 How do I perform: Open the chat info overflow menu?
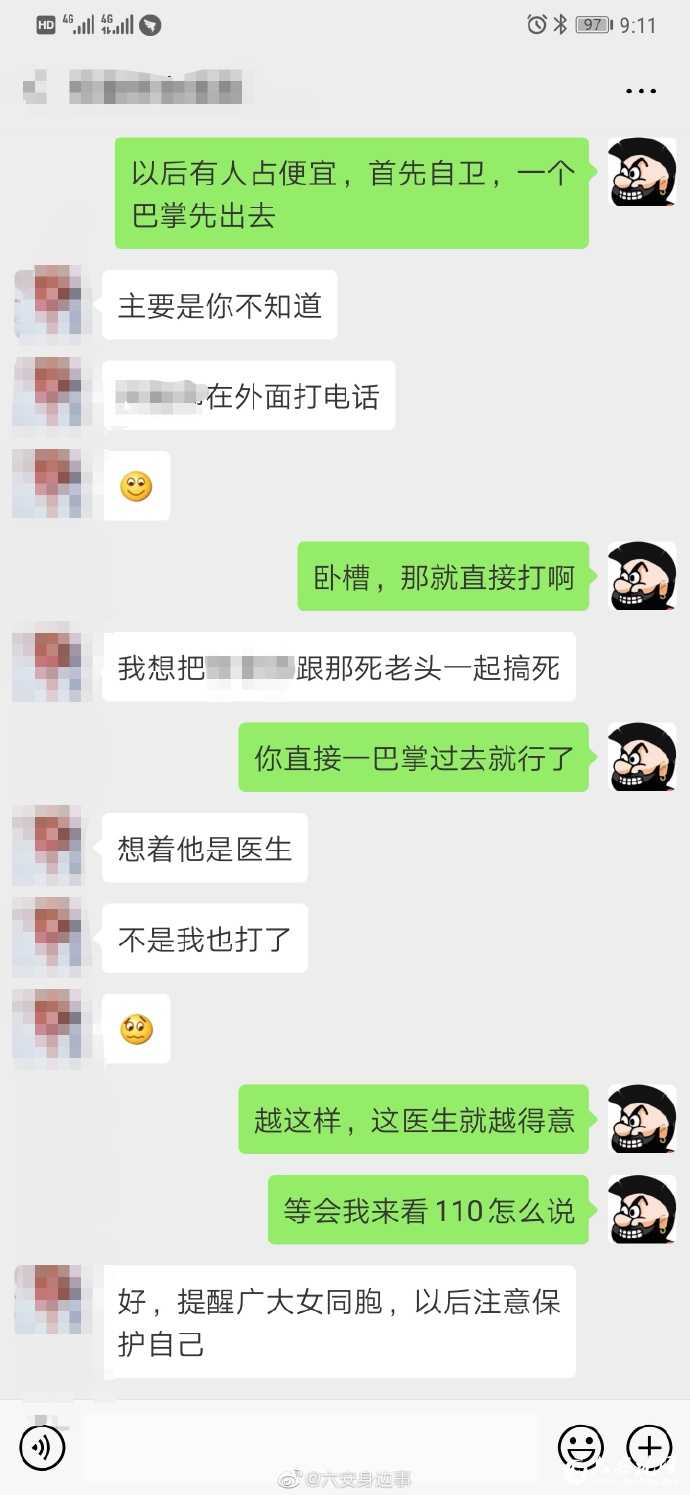click(641, 91)
